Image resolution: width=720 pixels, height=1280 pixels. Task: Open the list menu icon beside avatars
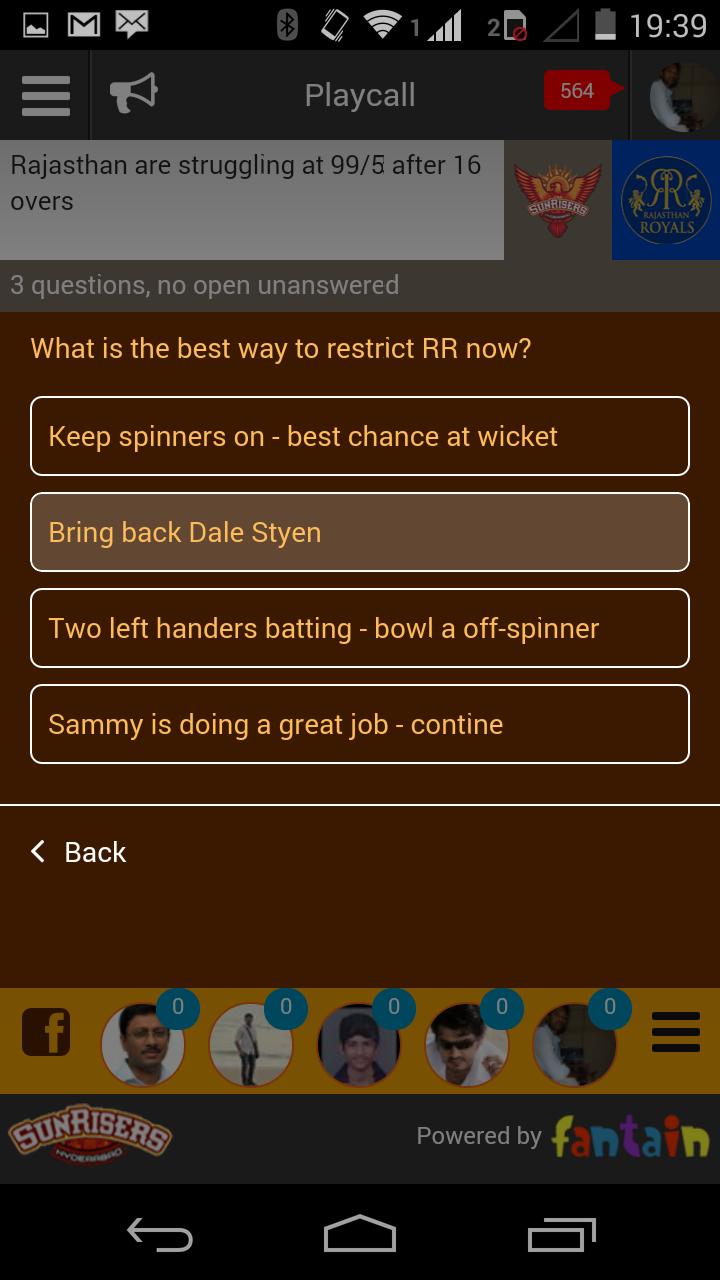click(x=676, y=1033)
